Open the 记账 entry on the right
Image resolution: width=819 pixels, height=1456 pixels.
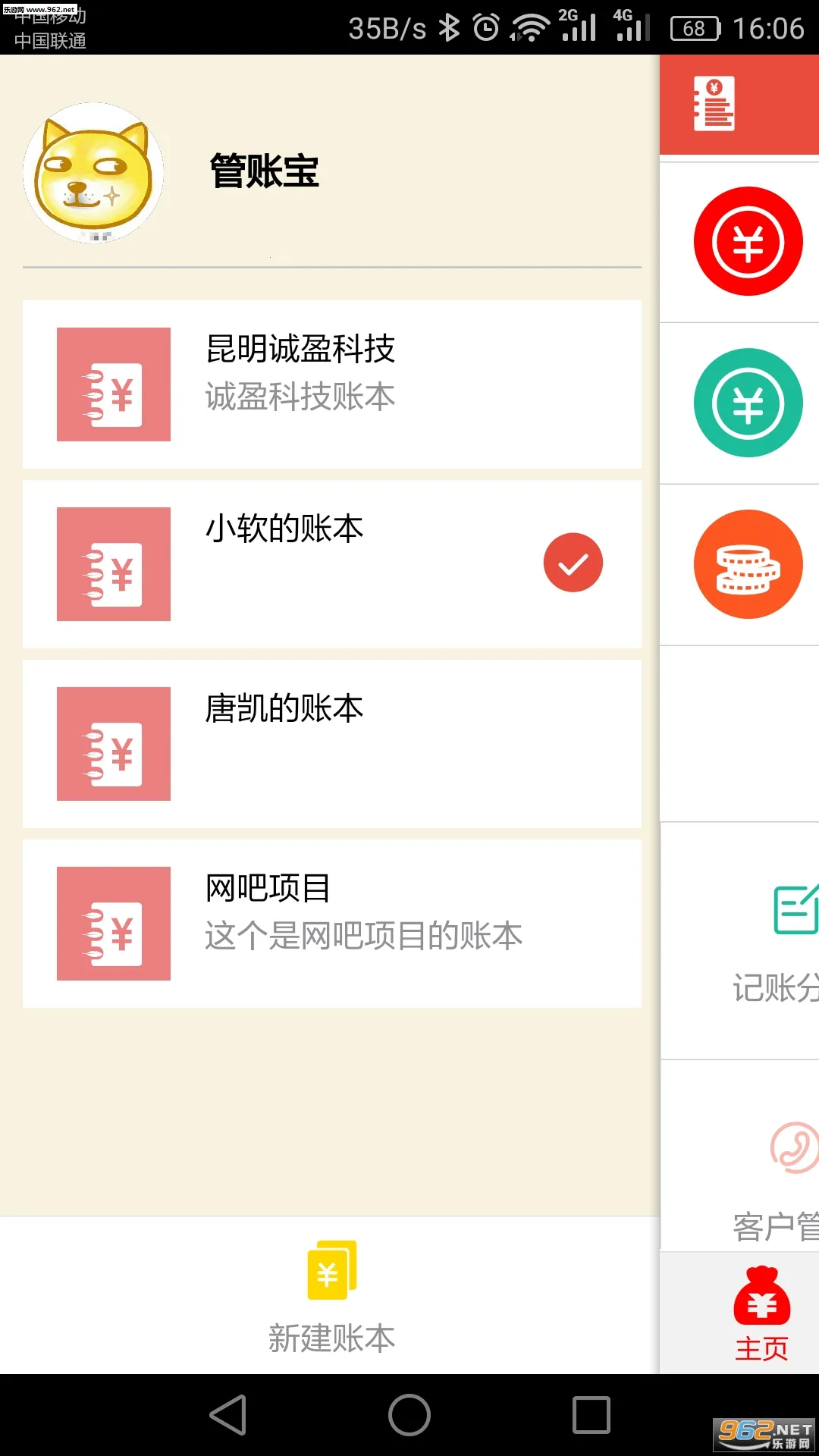coord(781,940)
